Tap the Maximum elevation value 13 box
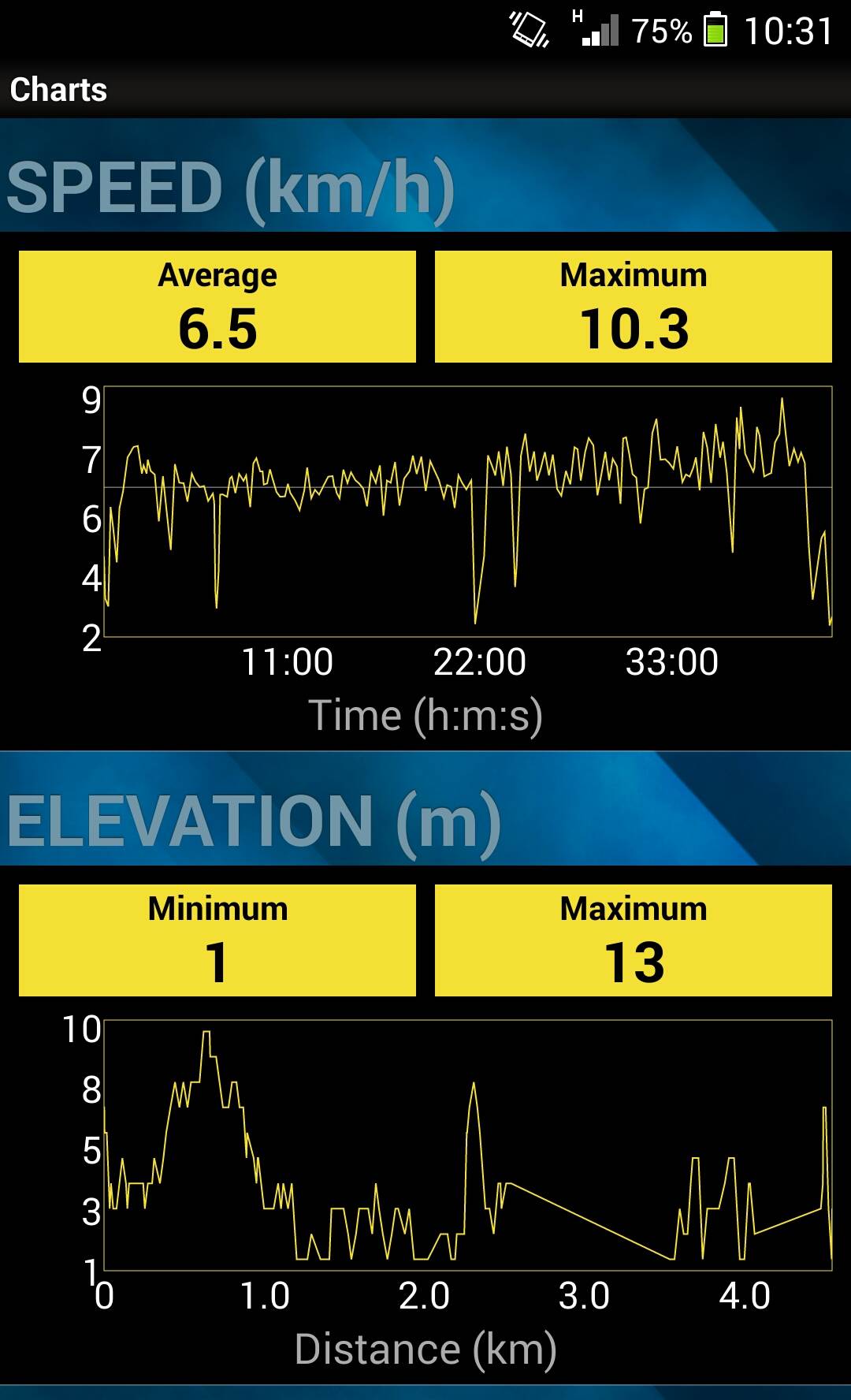Viewport: 851px width, 1400px height. (x=635, y=940)
